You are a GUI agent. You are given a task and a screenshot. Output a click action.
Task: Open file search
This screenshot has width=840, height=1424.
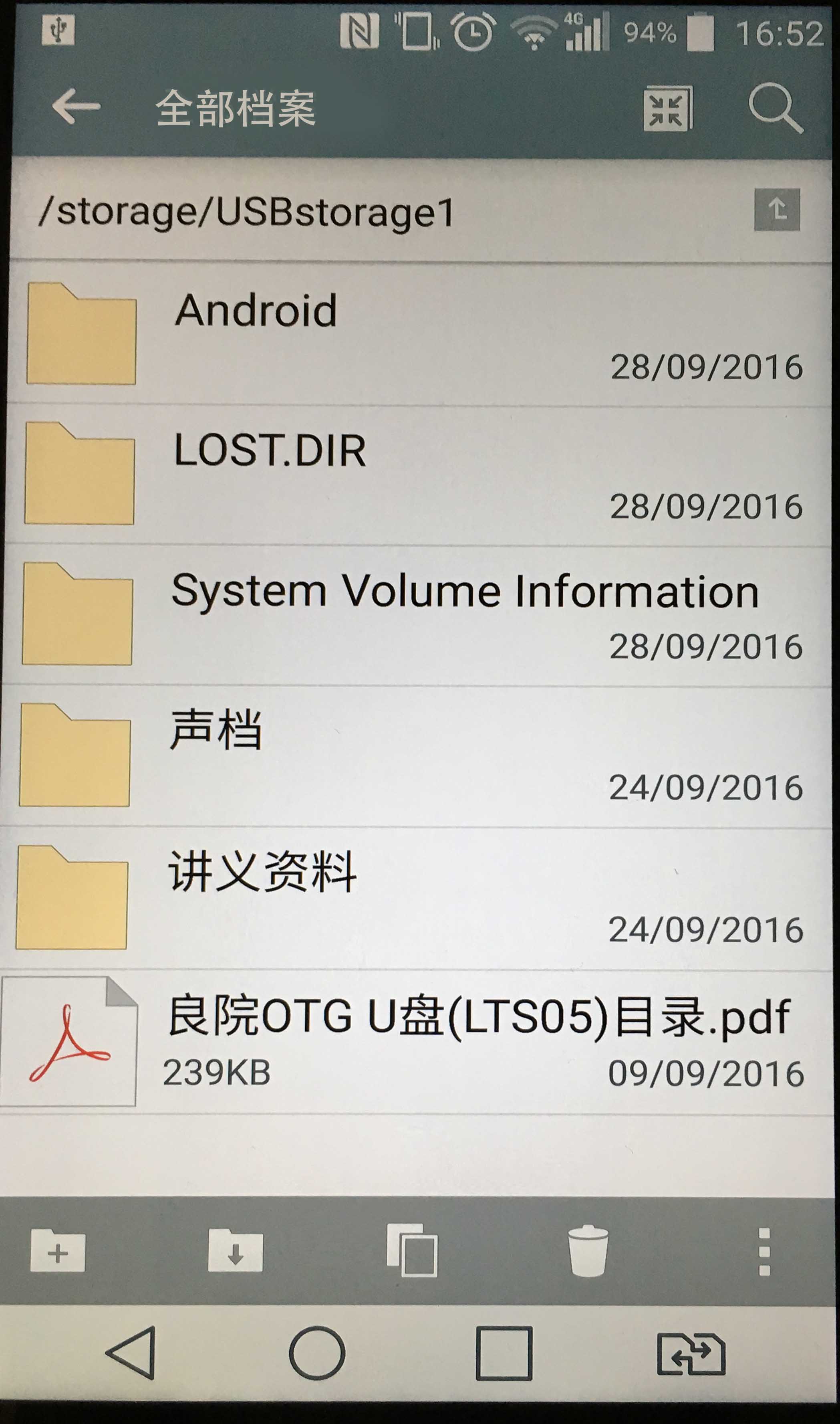pyautogui.click(x=776, y=107)
